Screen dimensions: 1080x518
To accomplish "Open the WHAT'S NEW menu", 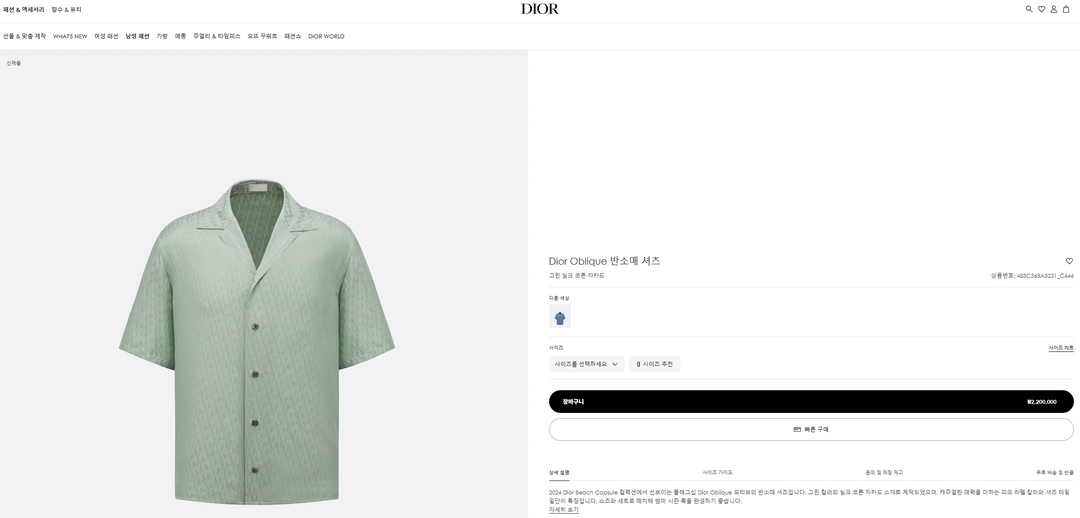I will pyautogui.click(x=70, y=36).
